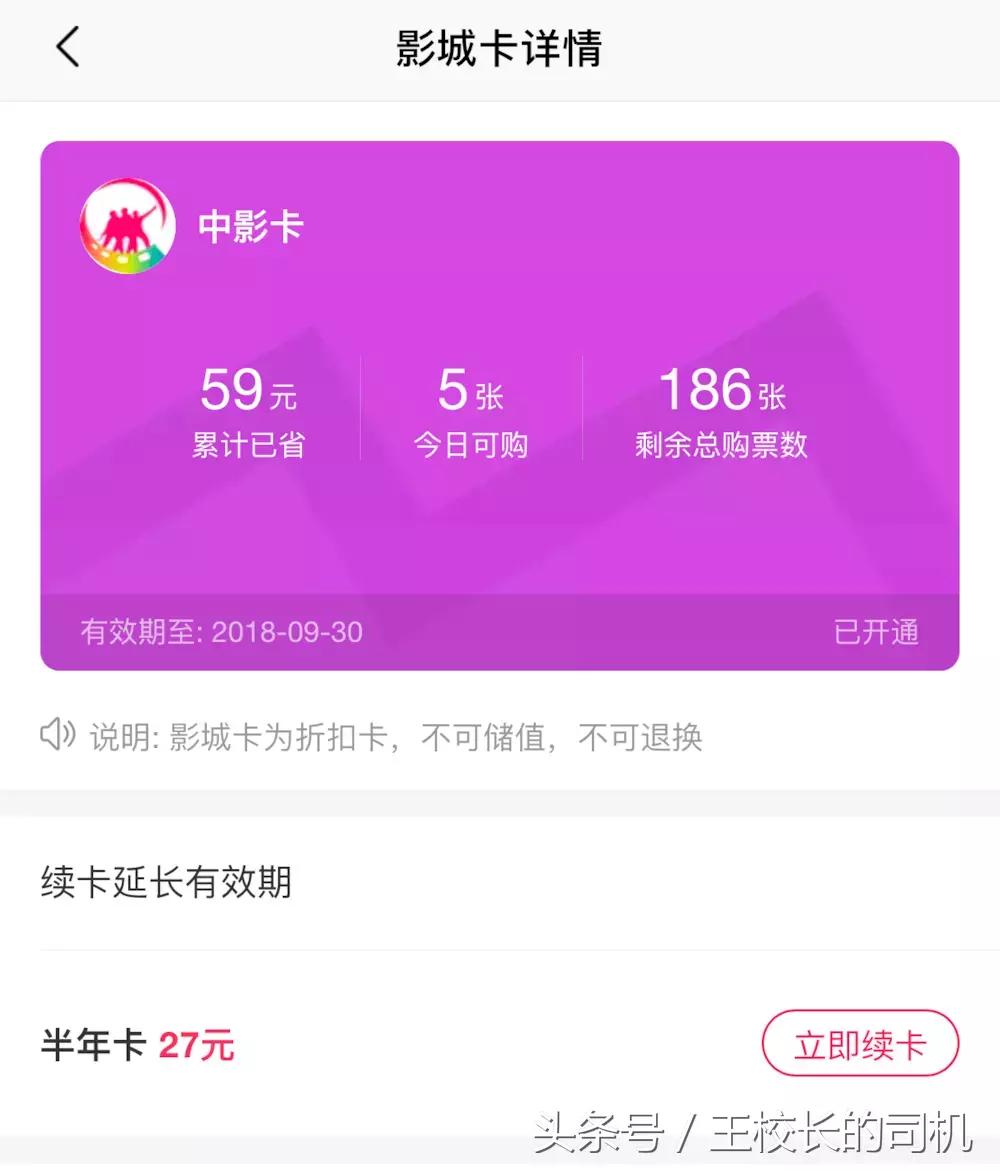
Task: Tap the 立即续卡 renew button
Action: (860, 1043)
